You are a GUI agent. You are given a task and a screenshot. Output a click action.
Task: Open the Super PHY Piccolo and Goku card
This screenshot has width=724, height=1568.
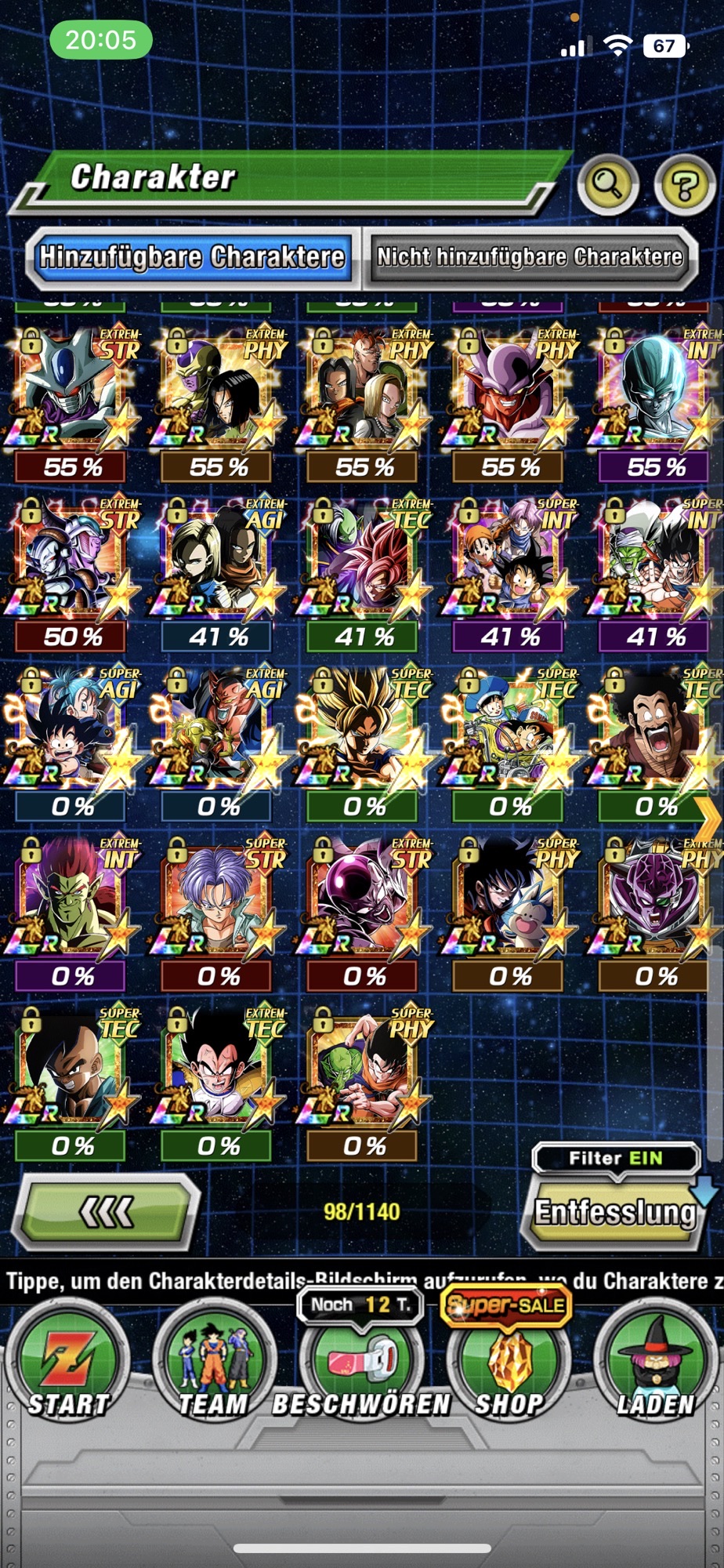363,1081
